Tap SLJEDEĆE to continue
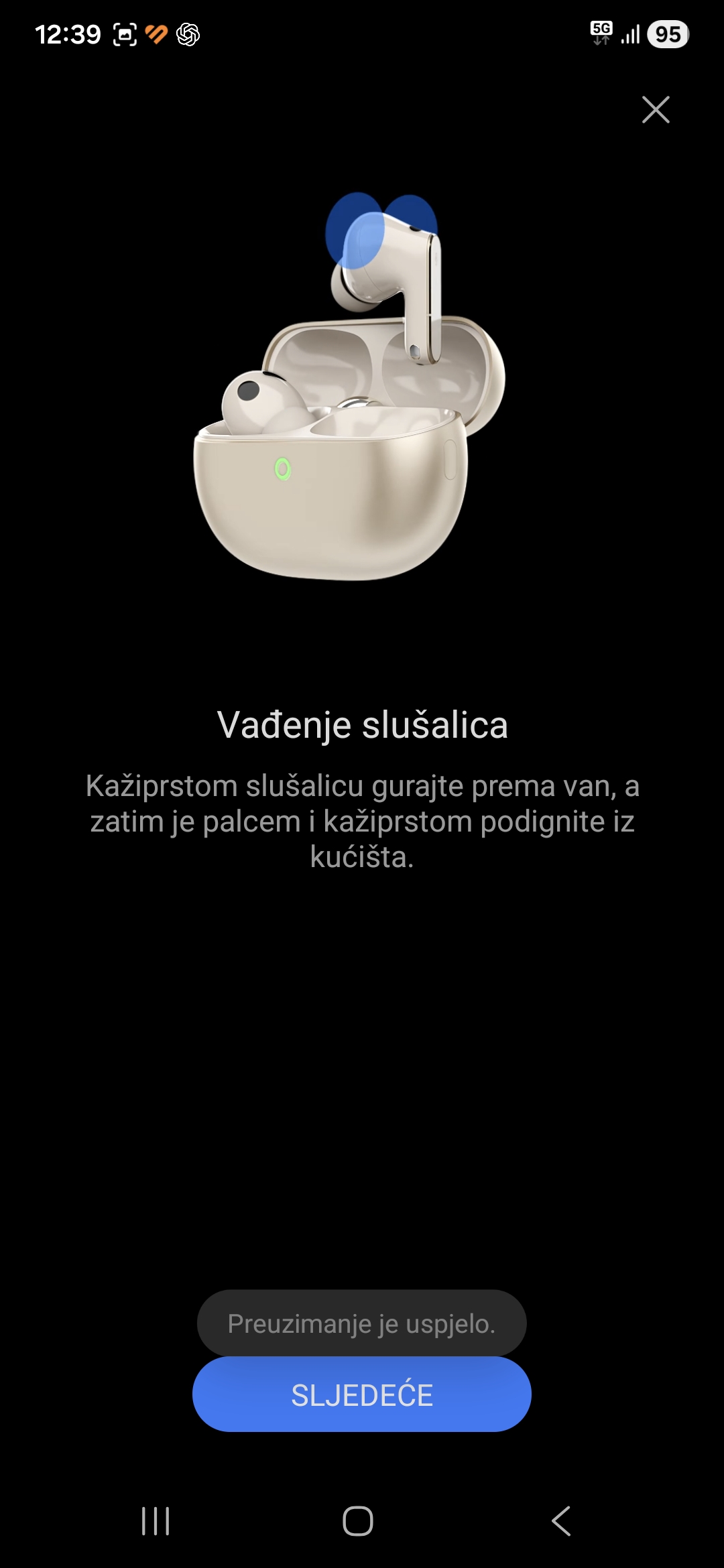Screen dimensions: 724x1568 click(361, 1395)
